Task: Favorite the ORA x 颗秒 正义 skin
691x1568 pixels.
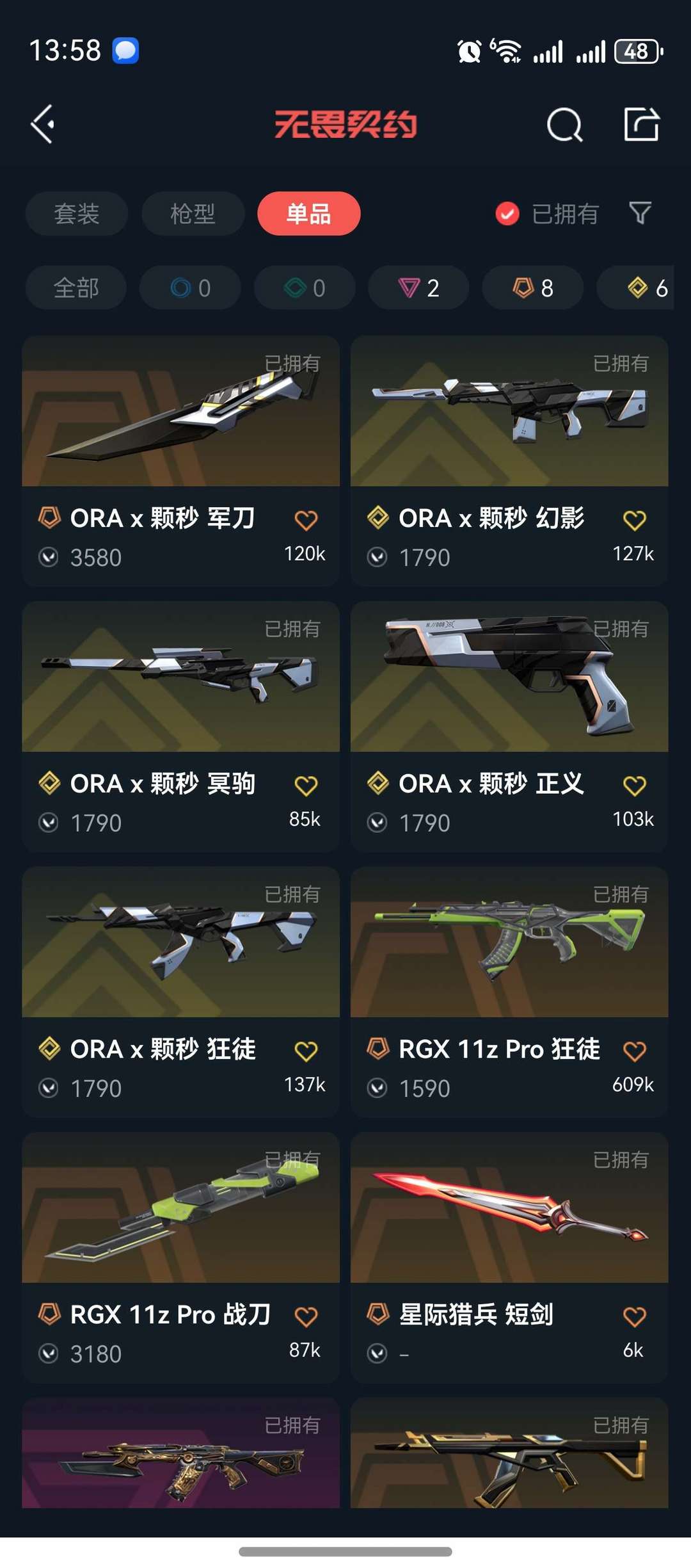Action: [634, 786]
